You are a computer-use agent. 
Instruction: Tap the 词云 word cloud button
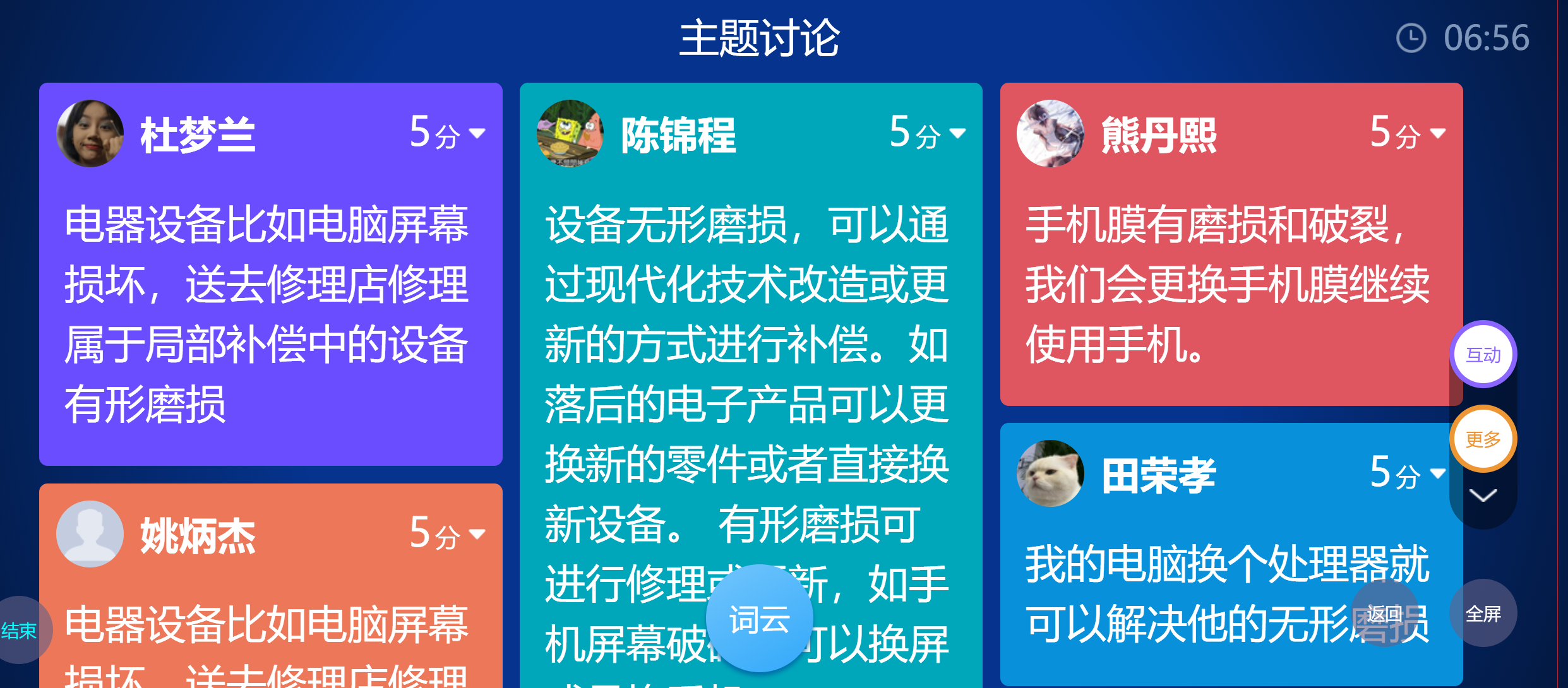point(759,619)
